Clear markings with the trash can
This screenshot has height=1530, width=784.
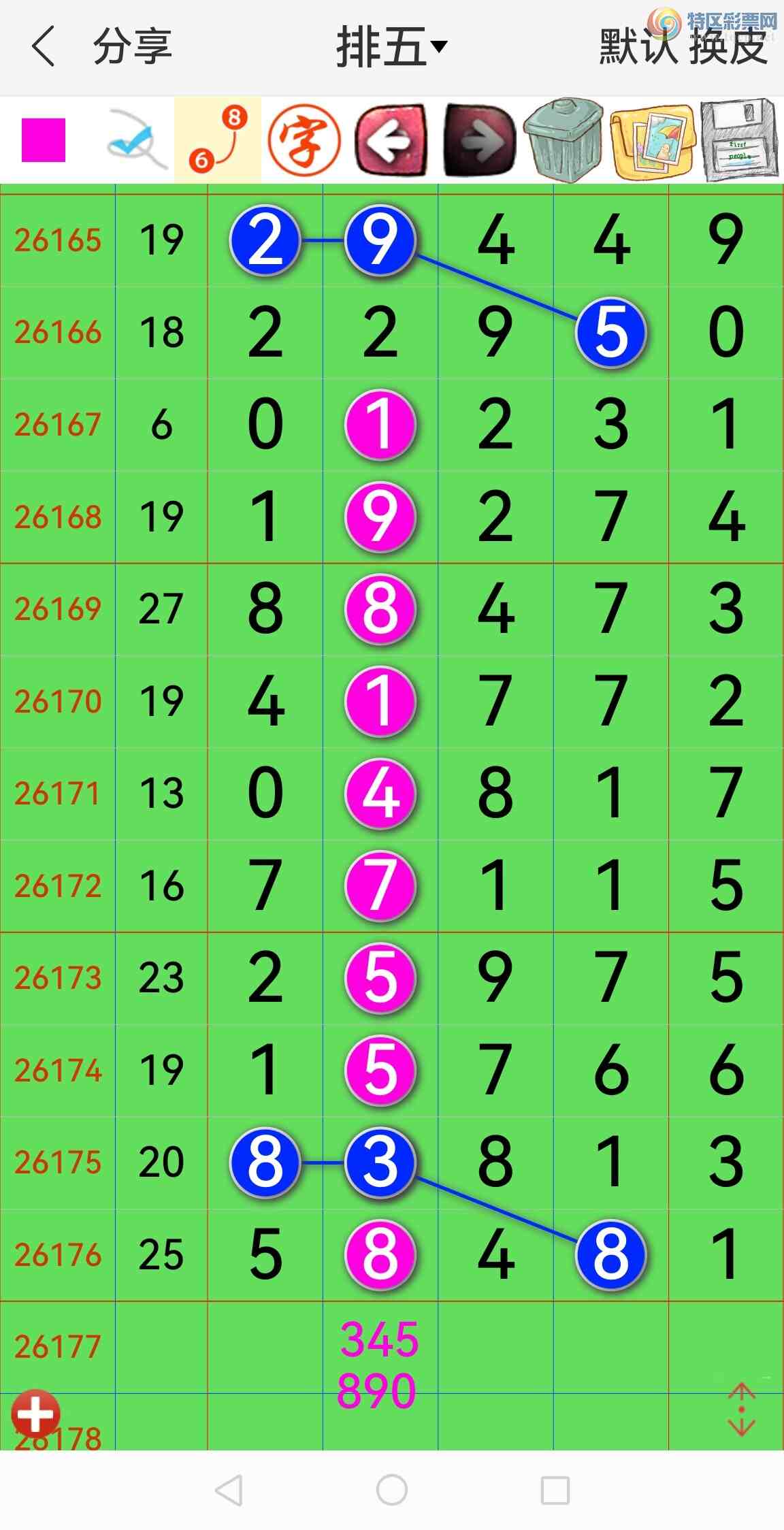[x=565, y=140]
